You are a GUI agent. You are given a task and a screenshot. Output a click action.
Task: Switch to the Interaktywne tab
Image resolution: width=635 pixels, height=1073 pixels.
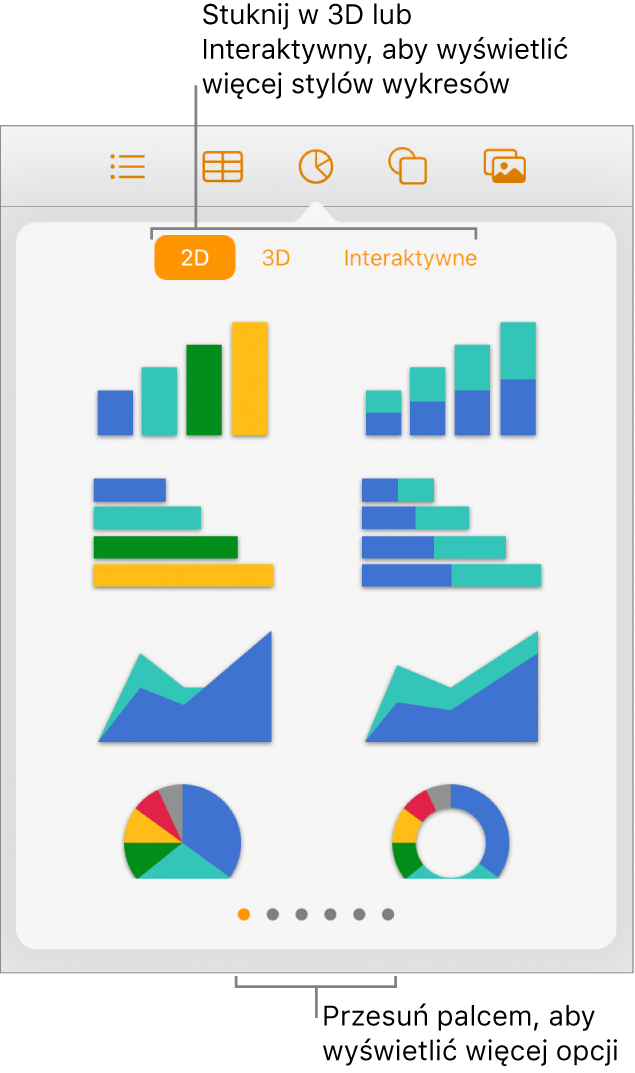click(410, 258)
